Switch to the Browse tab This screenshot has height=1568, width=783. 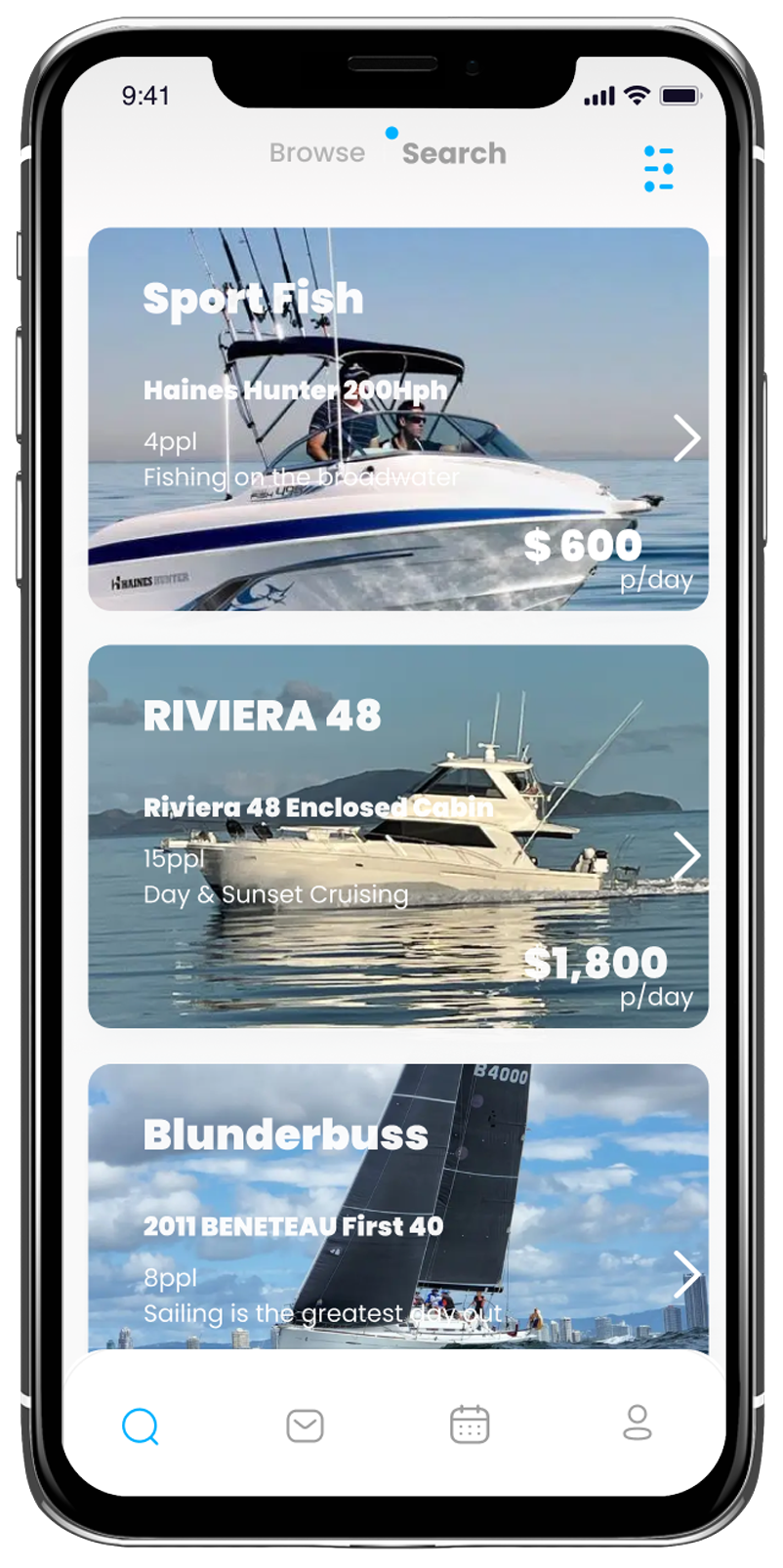(317, 153)
